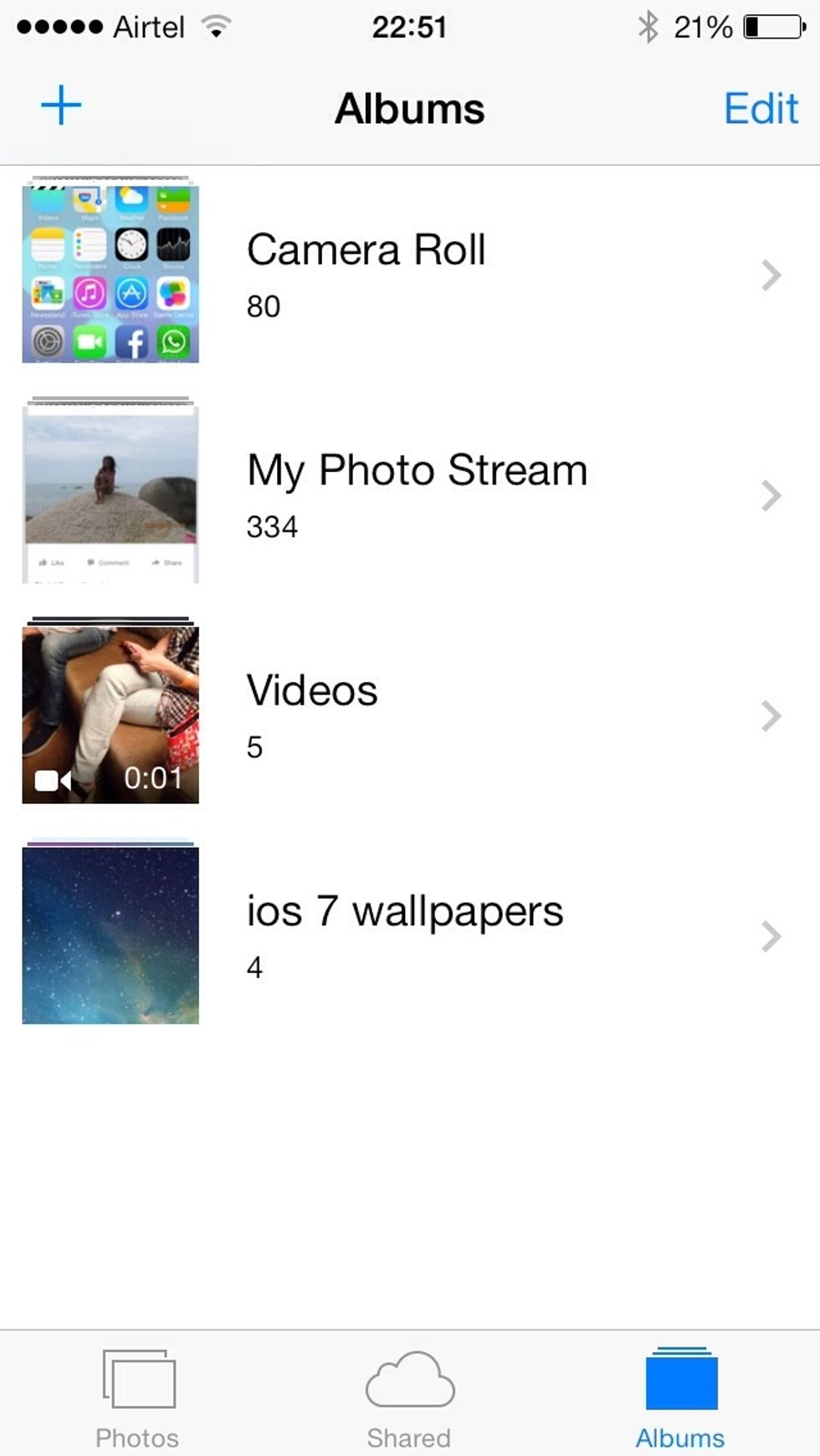Select the Albums tab
820x1456 pixels.
pyautogui.click(x=680, y=1396)
